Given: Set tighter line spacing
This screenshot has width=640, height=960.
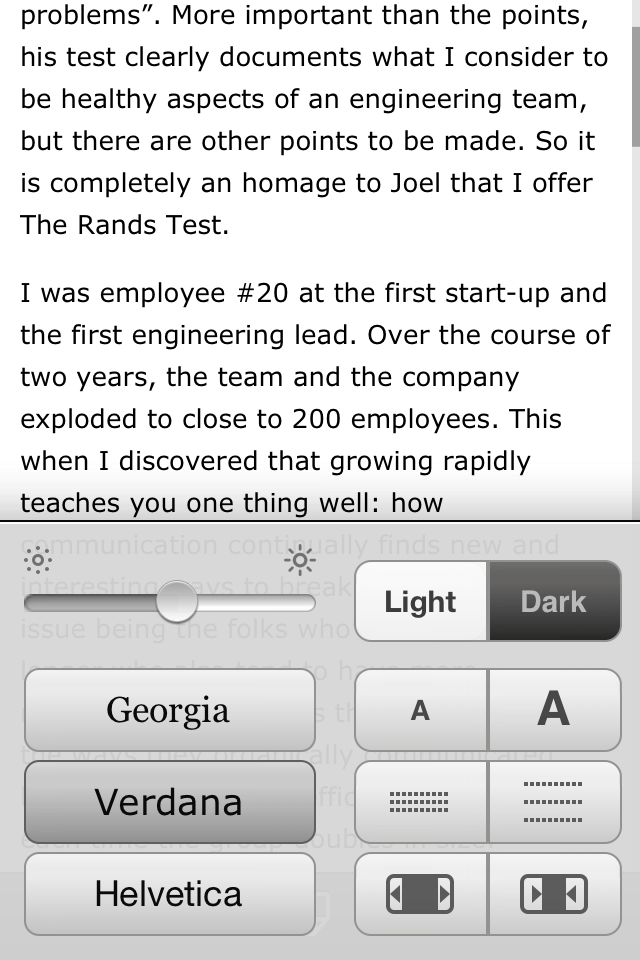Looking at the screenshot, I should point(421,802).
